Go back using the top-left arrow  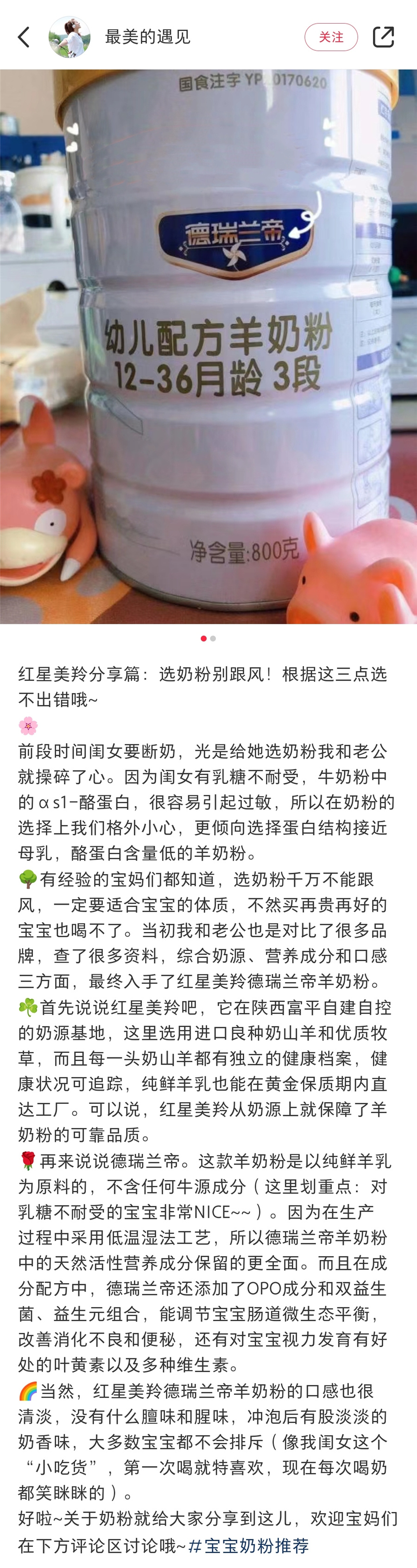pyautogui.click(x=24, y=37)
